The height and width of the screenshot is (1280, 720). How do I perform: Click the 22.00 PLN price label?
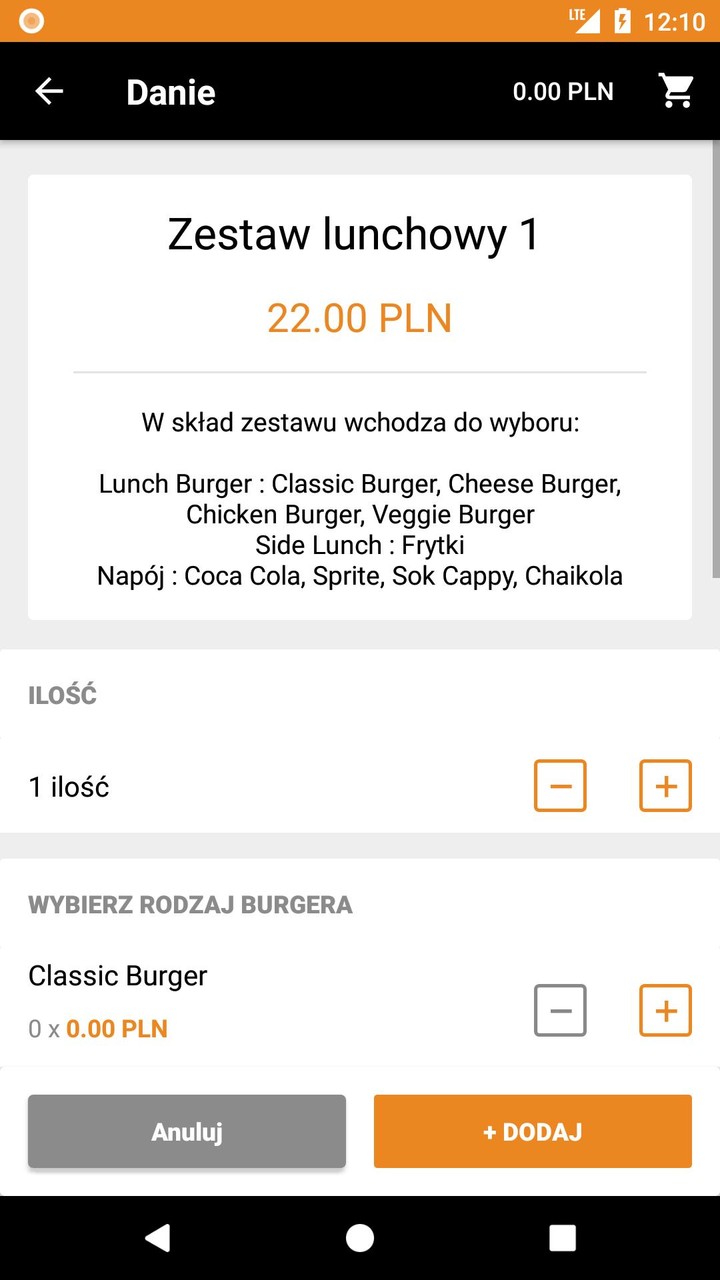359,318
